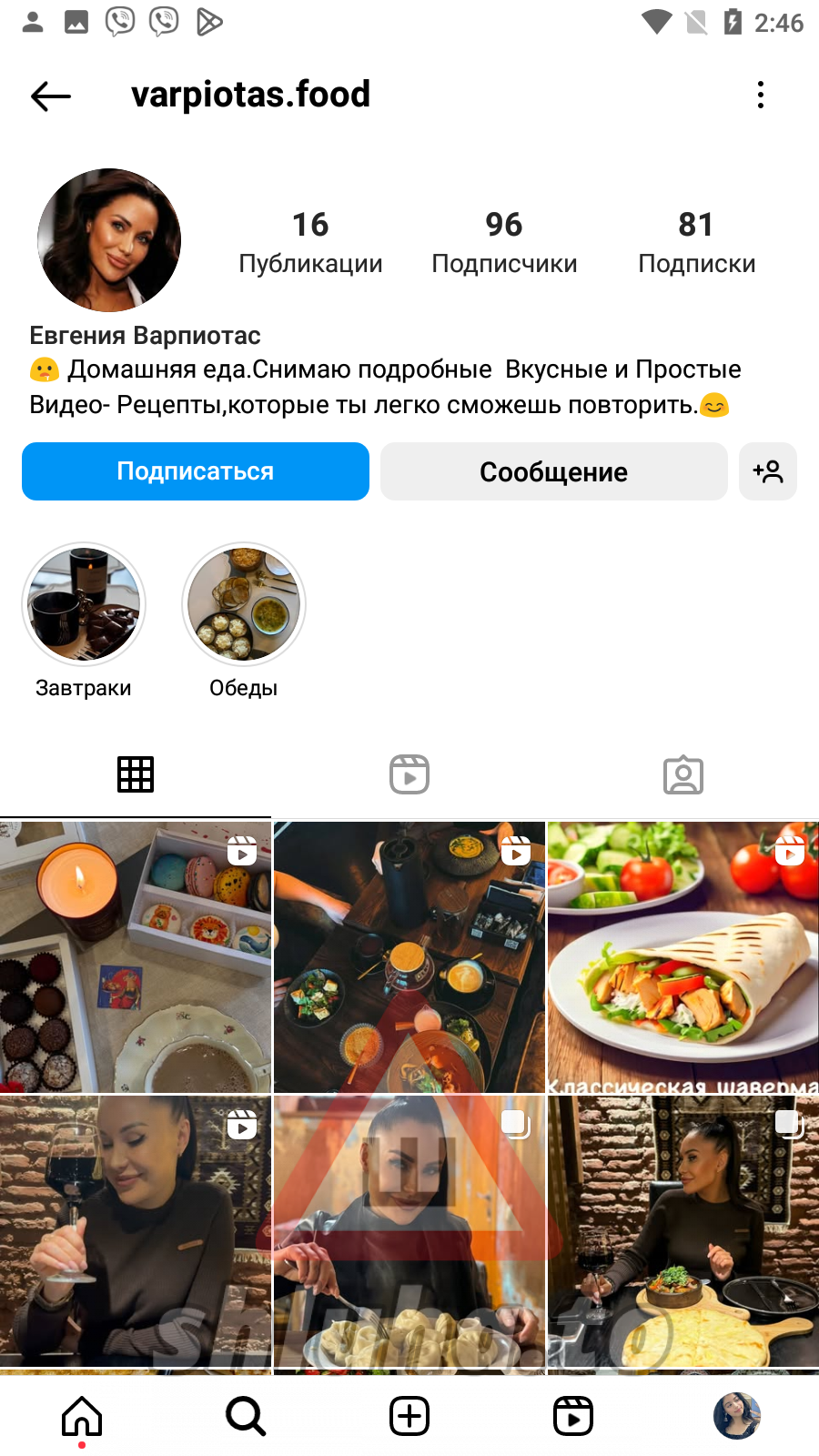Switch to the Reels tab

[x=409, y=774]
